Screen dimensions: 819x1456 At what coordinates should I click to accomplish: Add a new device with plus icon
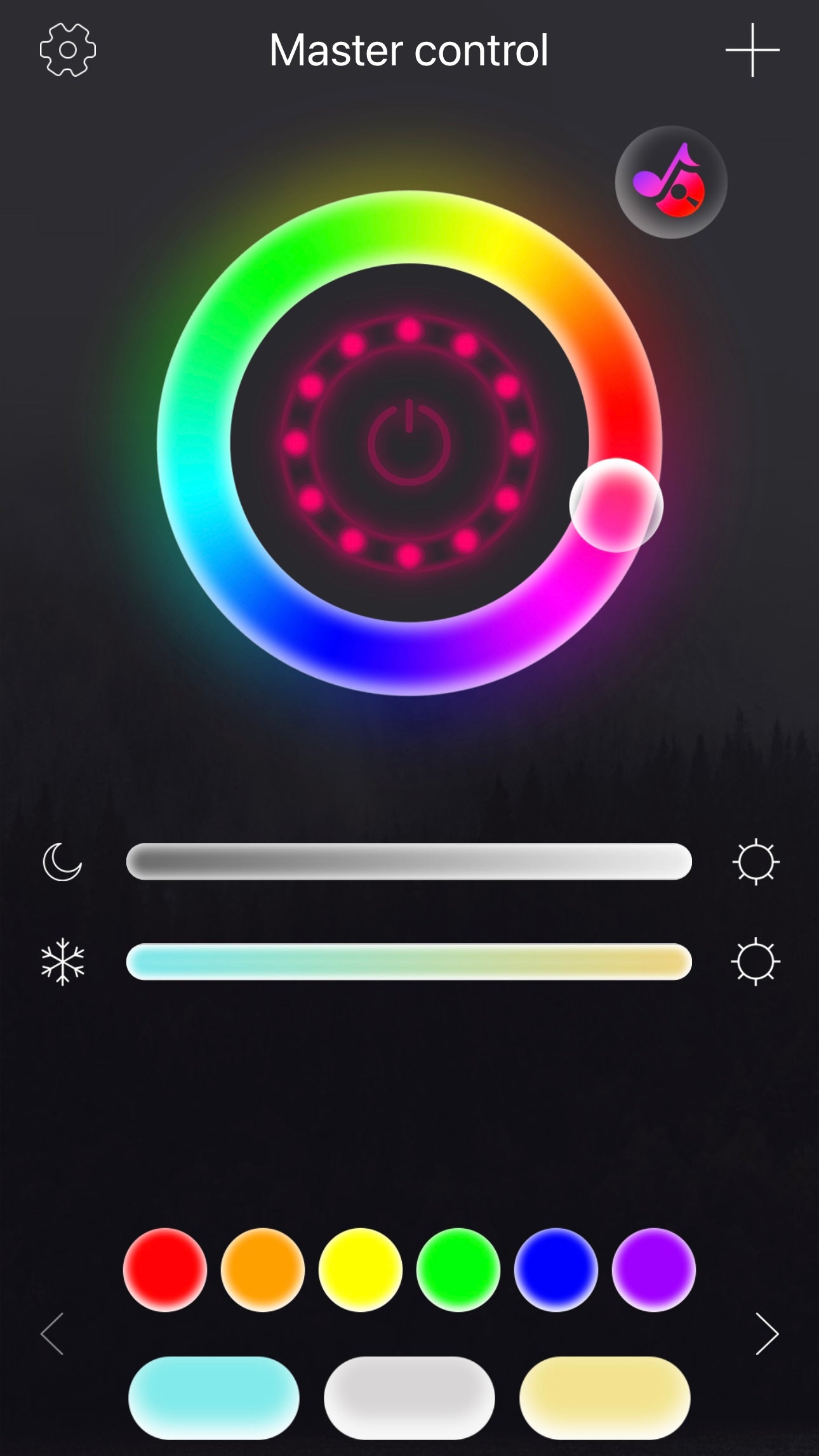point(752,50)
